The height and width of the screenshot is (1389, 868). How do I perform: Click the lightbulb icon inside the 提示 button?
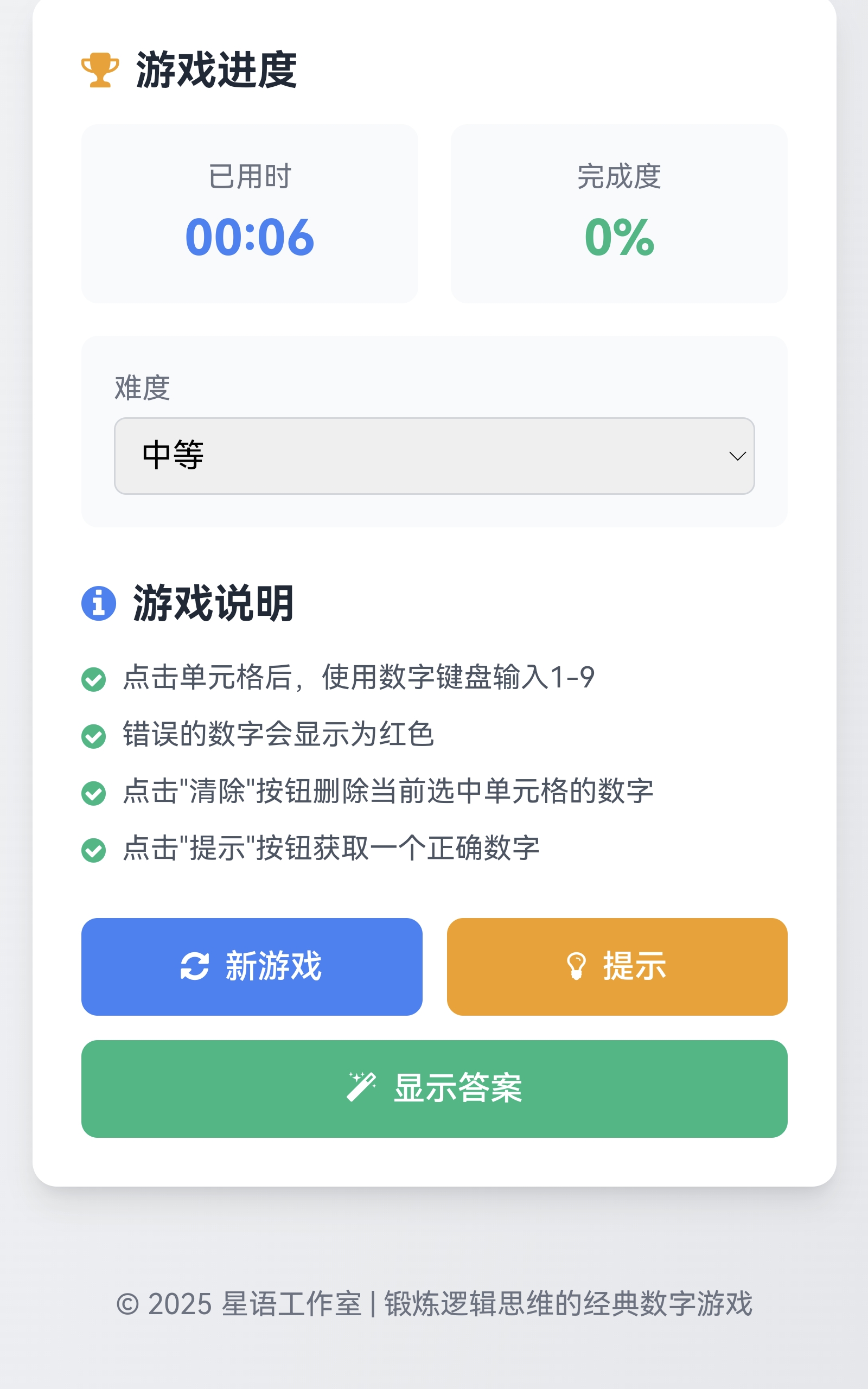pyautogui.click(x=575, y=966)
